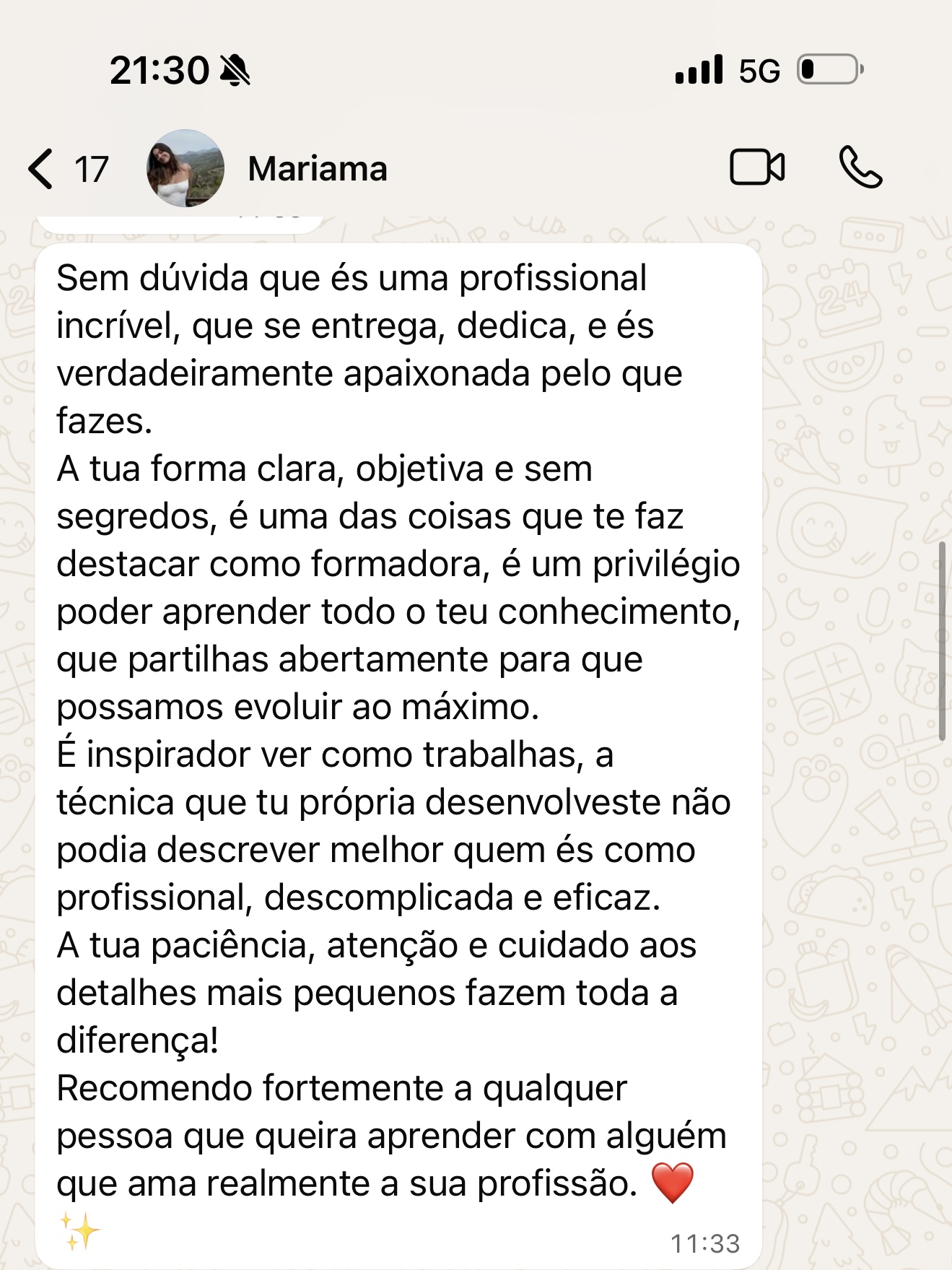
Task: Start a video call with Mariama
Action: point(756,168)
